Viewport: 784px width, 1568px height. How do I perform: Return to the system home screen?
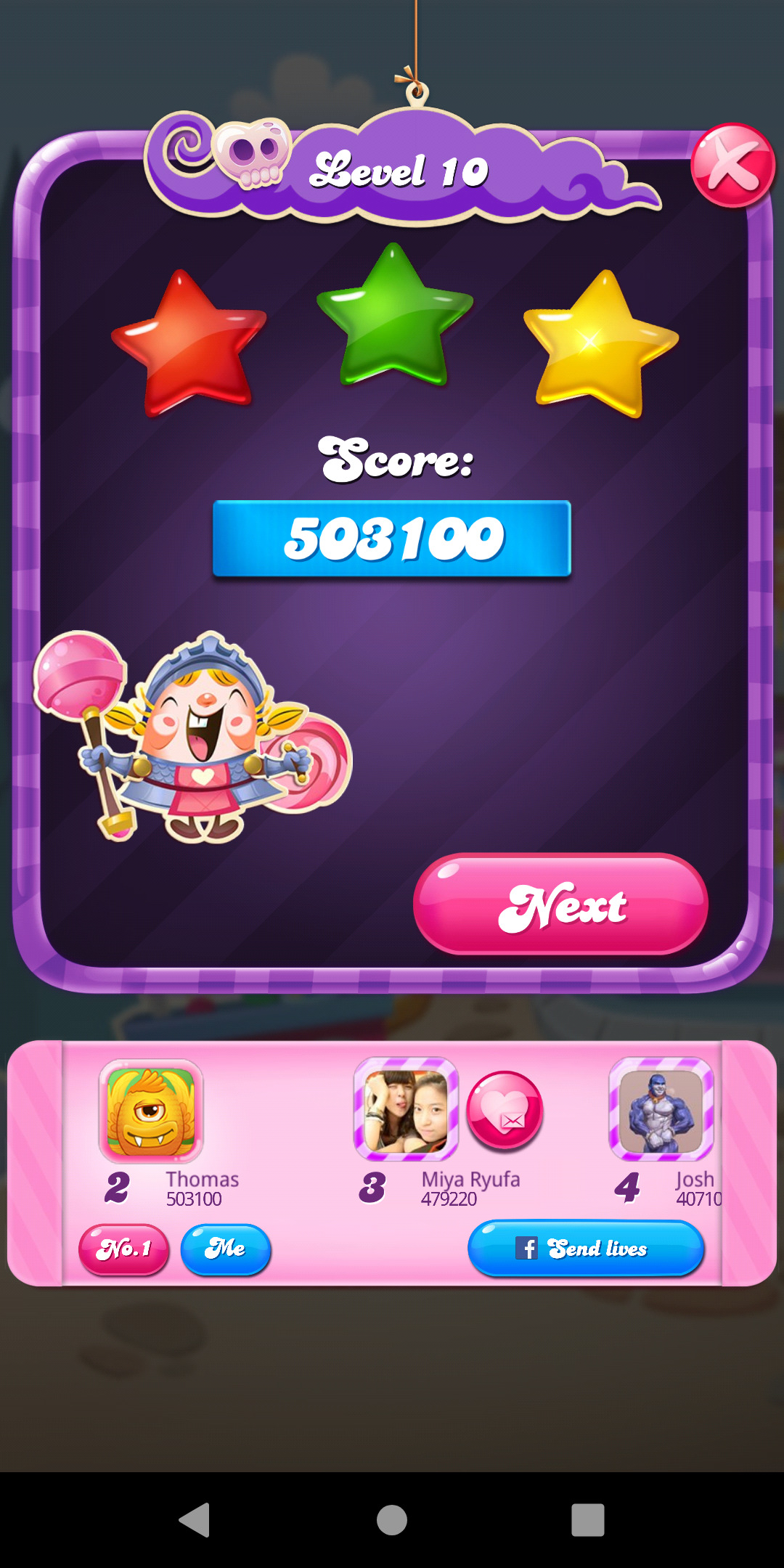point(392,1520)
